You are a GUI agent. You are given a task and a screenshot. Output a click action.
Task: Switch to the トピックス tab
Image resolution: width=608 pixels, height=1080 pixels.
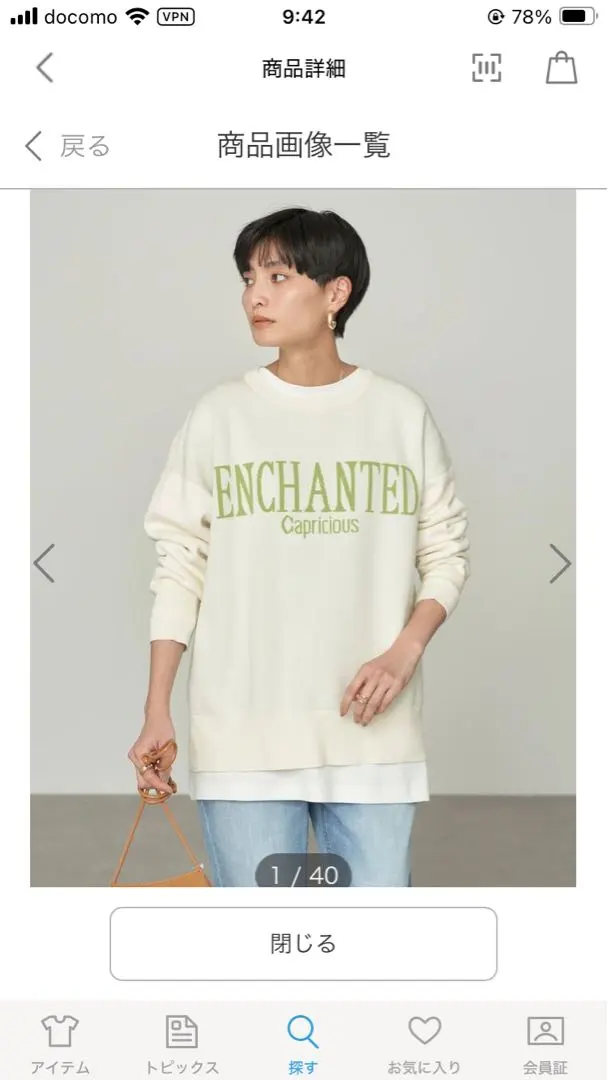[182, 1043]
